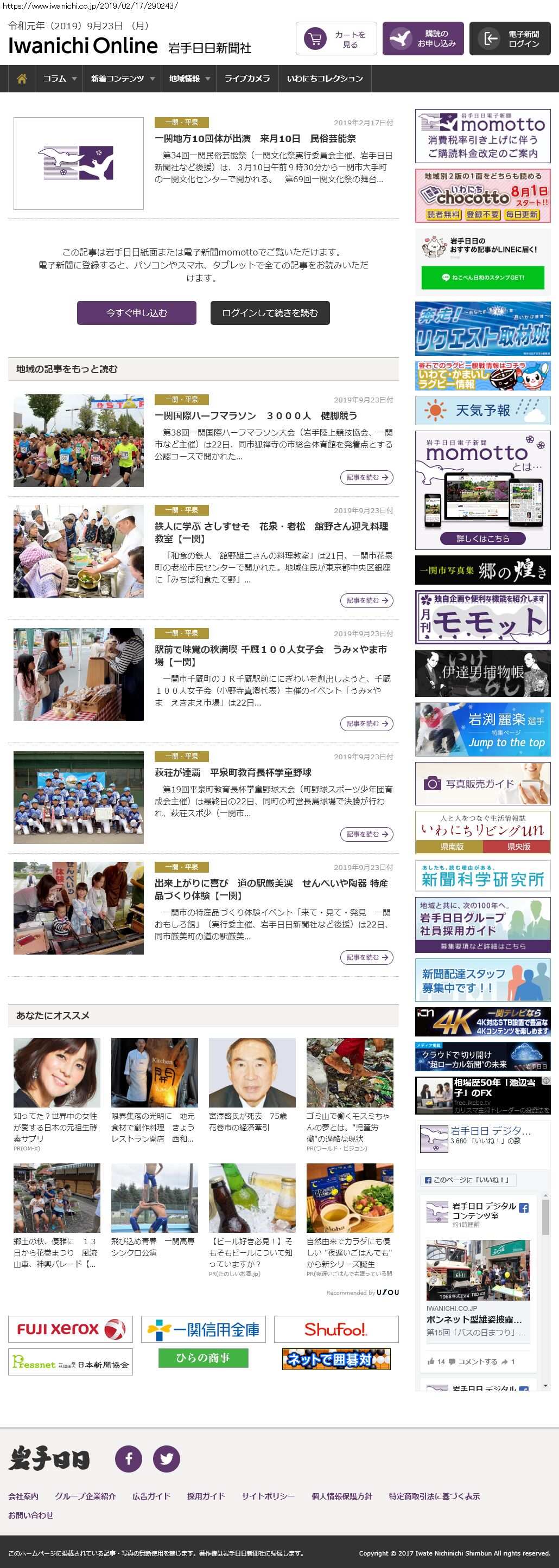Tap the 購読のお申し込み subscription button
The height and width of the screenshot is (1568, 559).
click(423, 39)
